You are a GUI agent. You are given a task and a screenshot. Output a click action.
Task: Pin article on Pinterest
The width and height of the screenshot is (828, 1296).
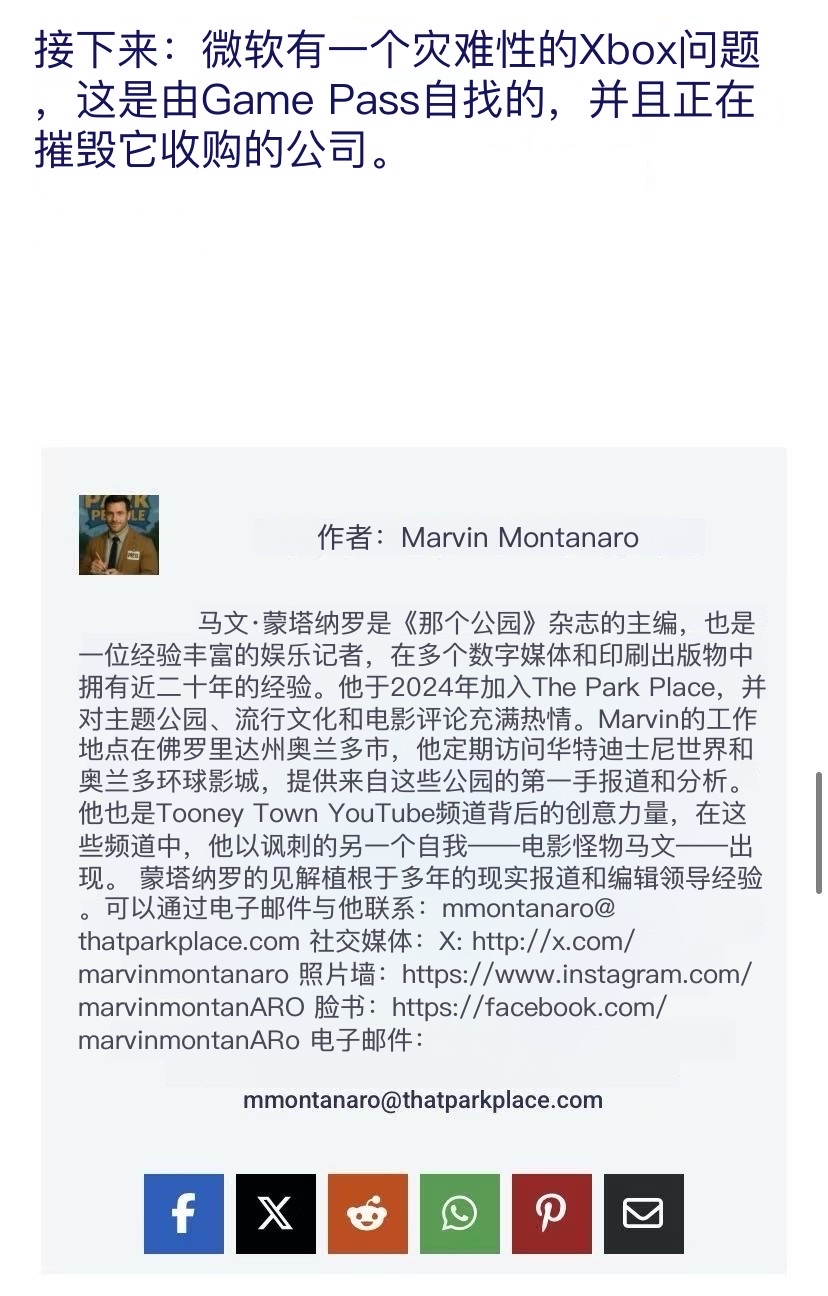552,1214
